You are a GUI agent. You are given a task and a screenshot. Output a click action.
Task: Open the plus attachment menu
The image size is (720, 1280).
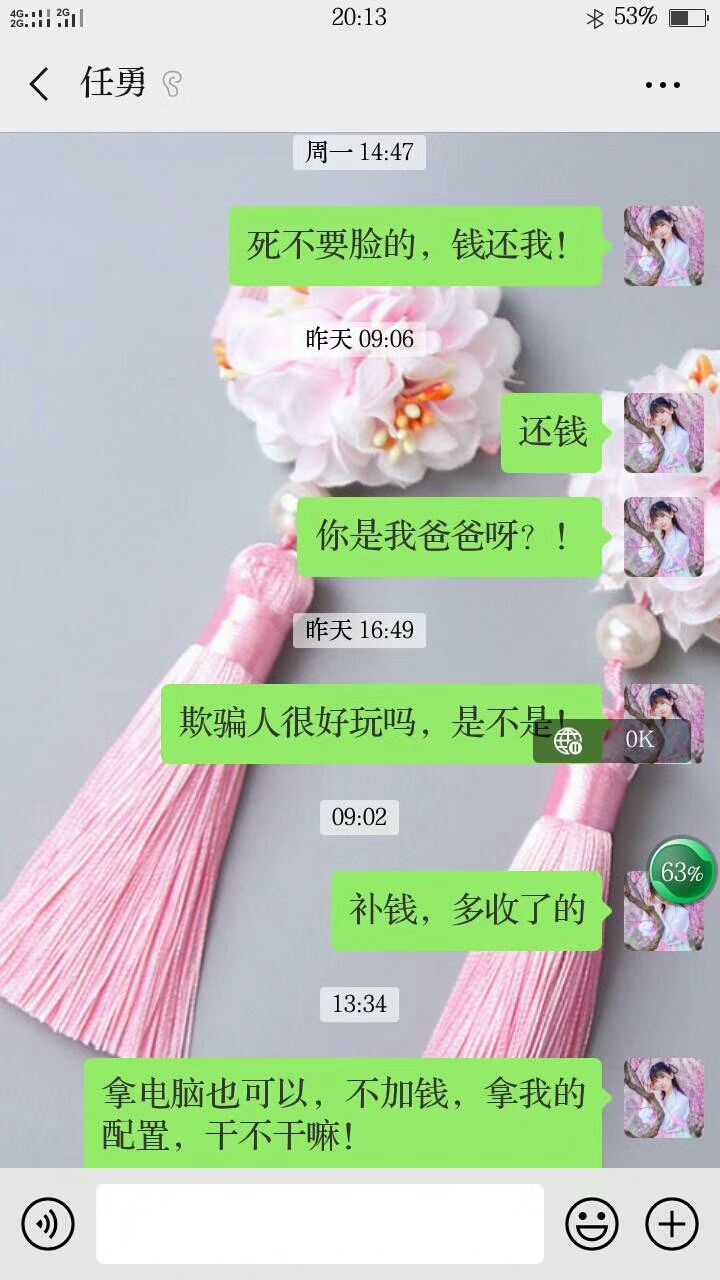[671, 1223]
